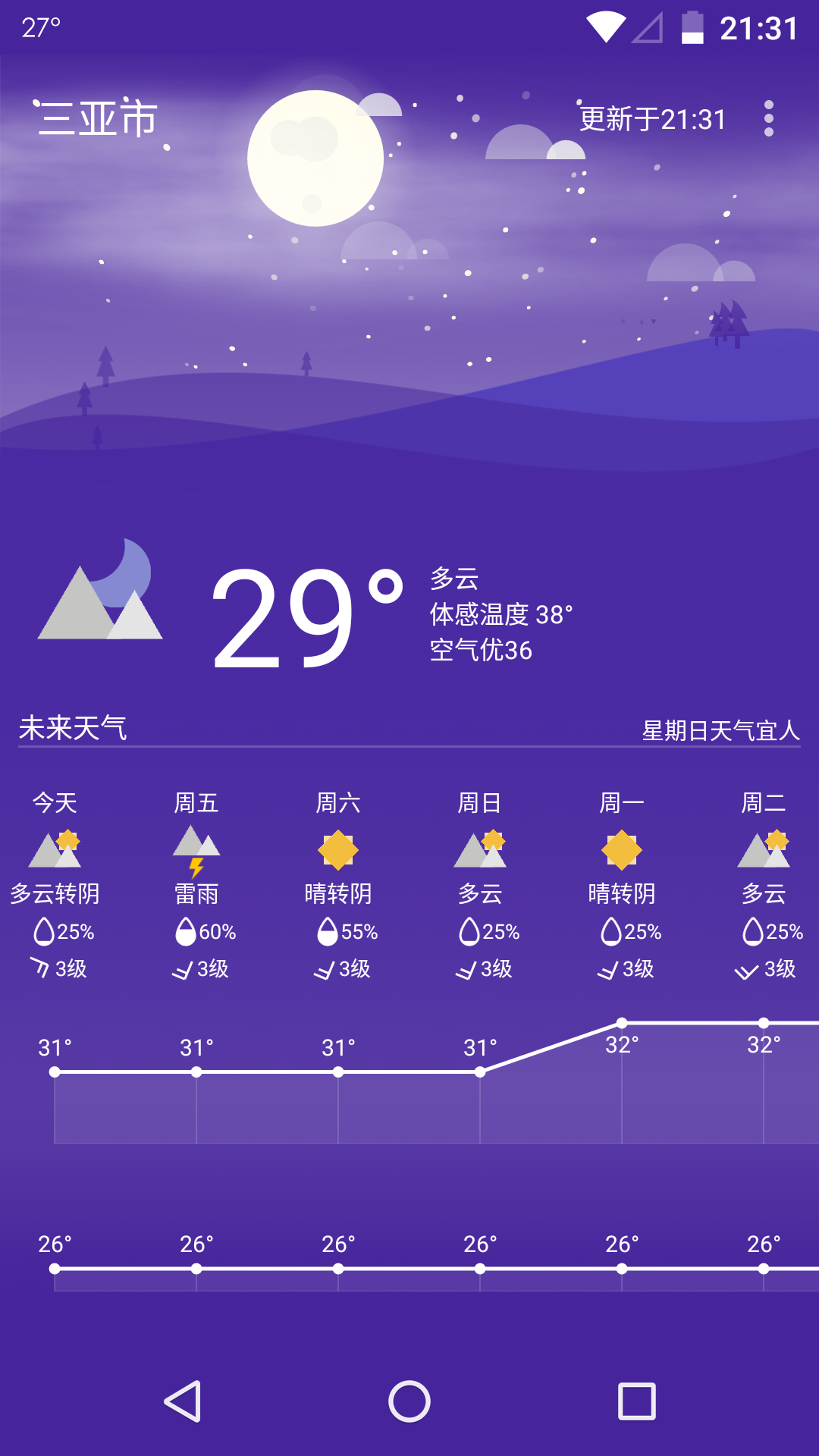
Task: View the 周二 forecast column
Action: click(764, 883)
